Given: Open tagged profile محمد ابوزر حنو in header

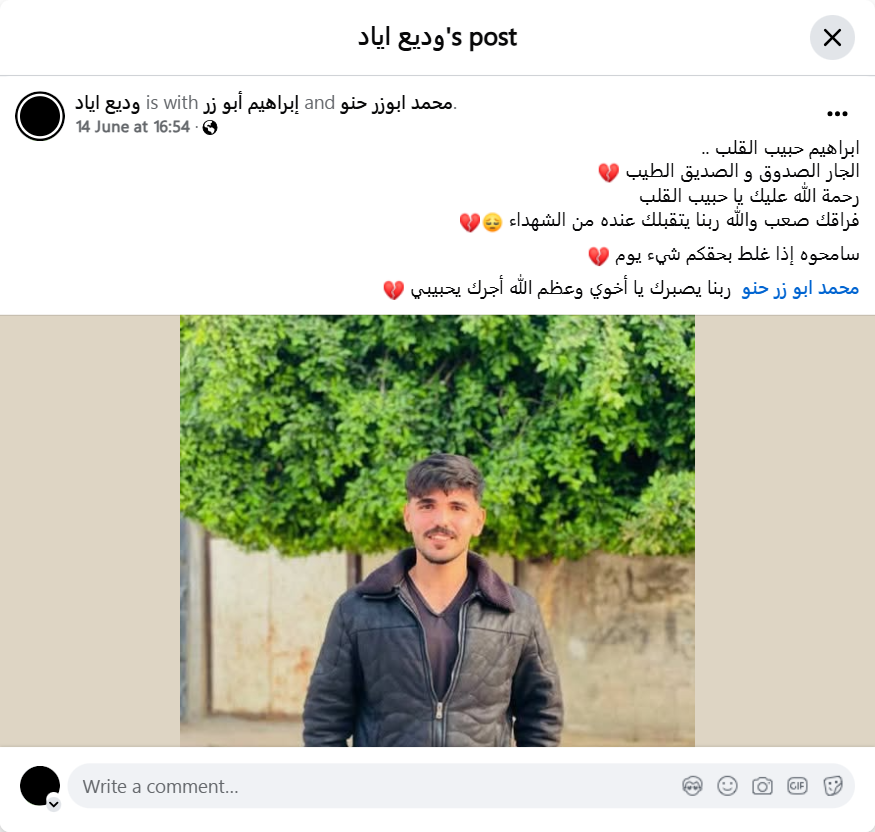Looking at the screenshot, I should pos(397,103).
